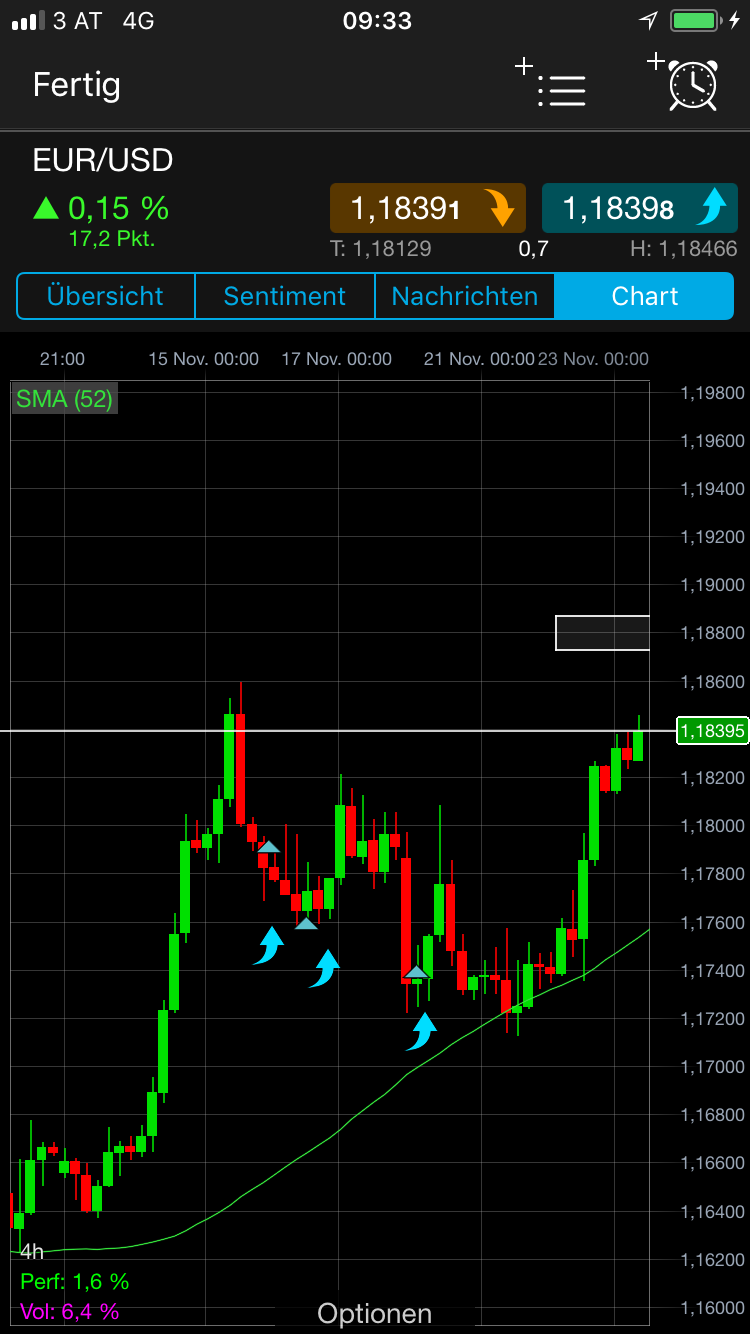
Task: Create a new price alert via alarm clock icon
Action: click(x=690, y=86)
